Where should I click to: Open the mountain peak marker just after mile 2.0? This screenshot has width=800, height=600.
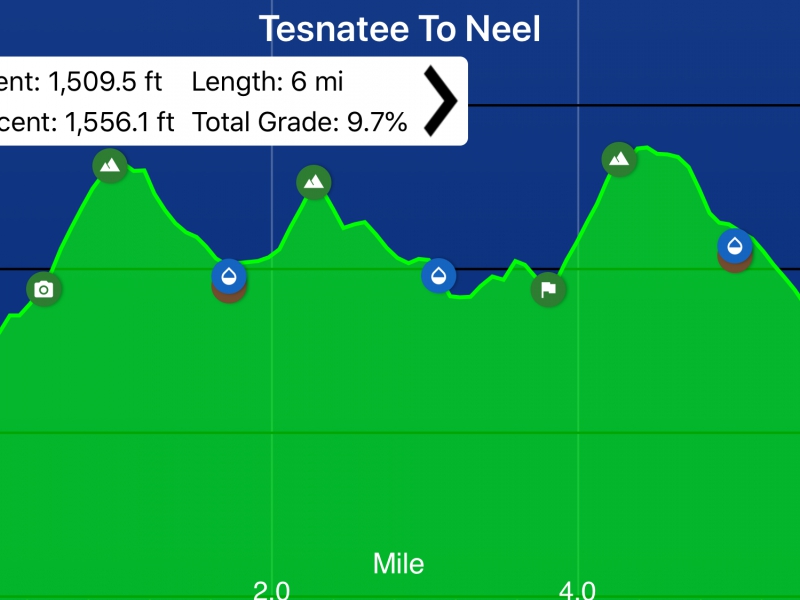tap(314, 182)
